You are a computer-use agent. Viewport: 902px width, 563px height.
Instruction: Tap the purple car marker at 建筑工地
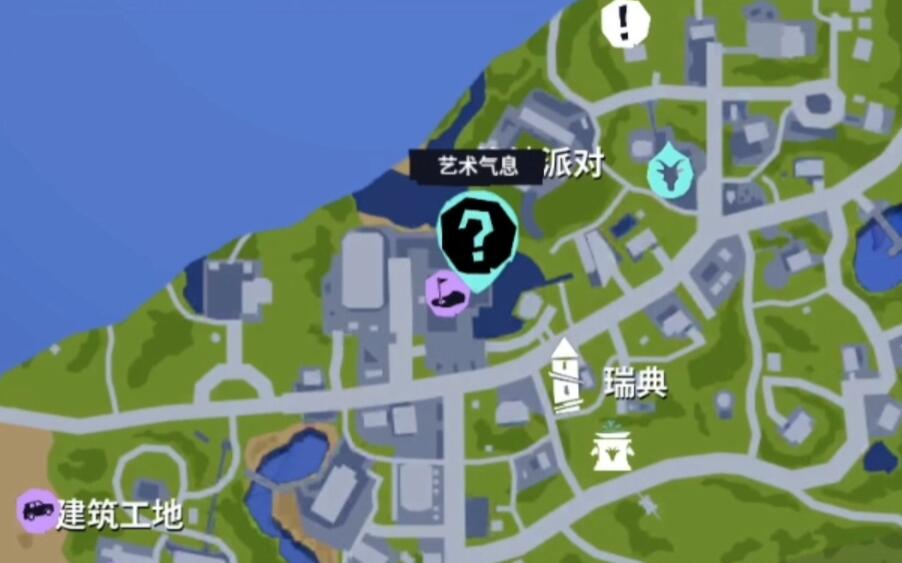(x=38, y=511)
